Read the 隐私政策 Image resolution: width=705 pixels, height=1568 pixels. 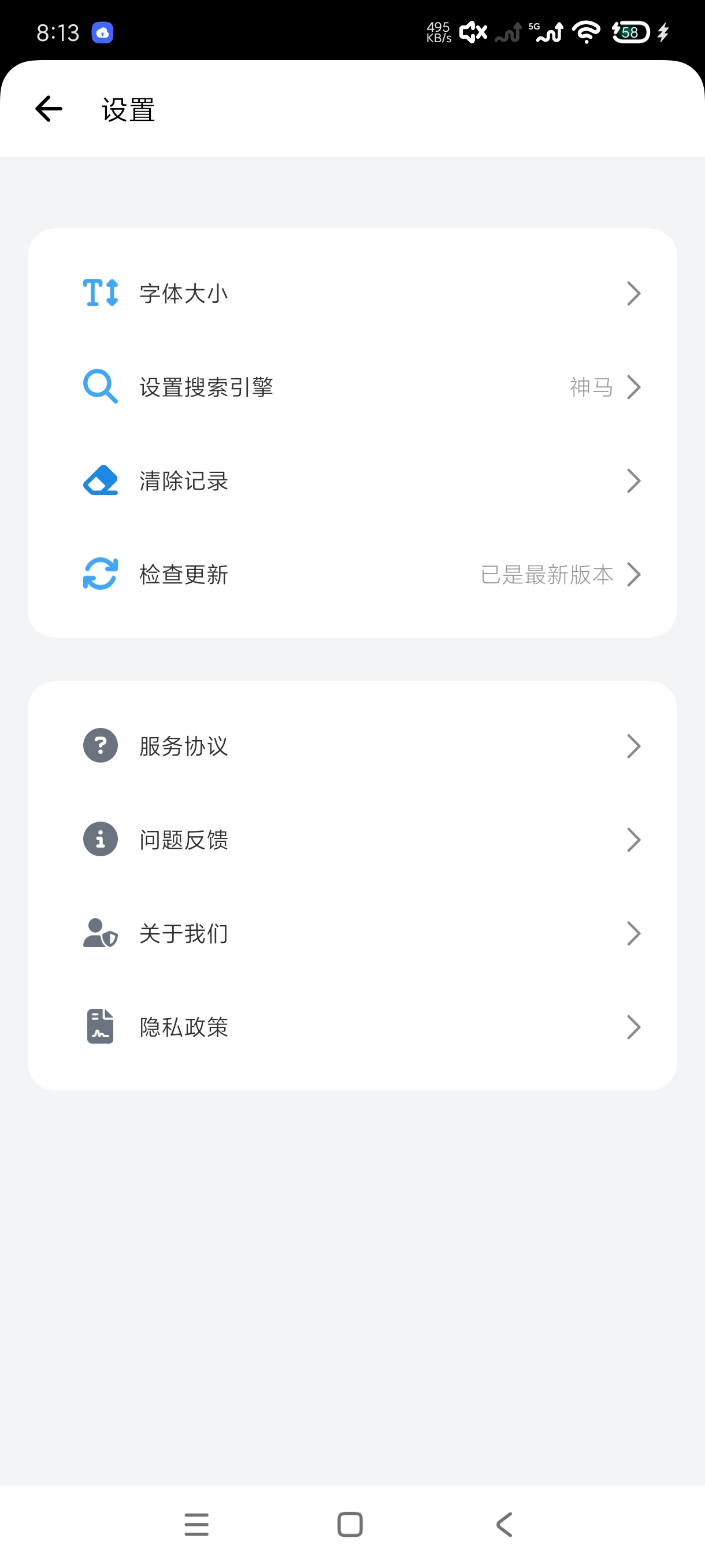click(352, 1027)
